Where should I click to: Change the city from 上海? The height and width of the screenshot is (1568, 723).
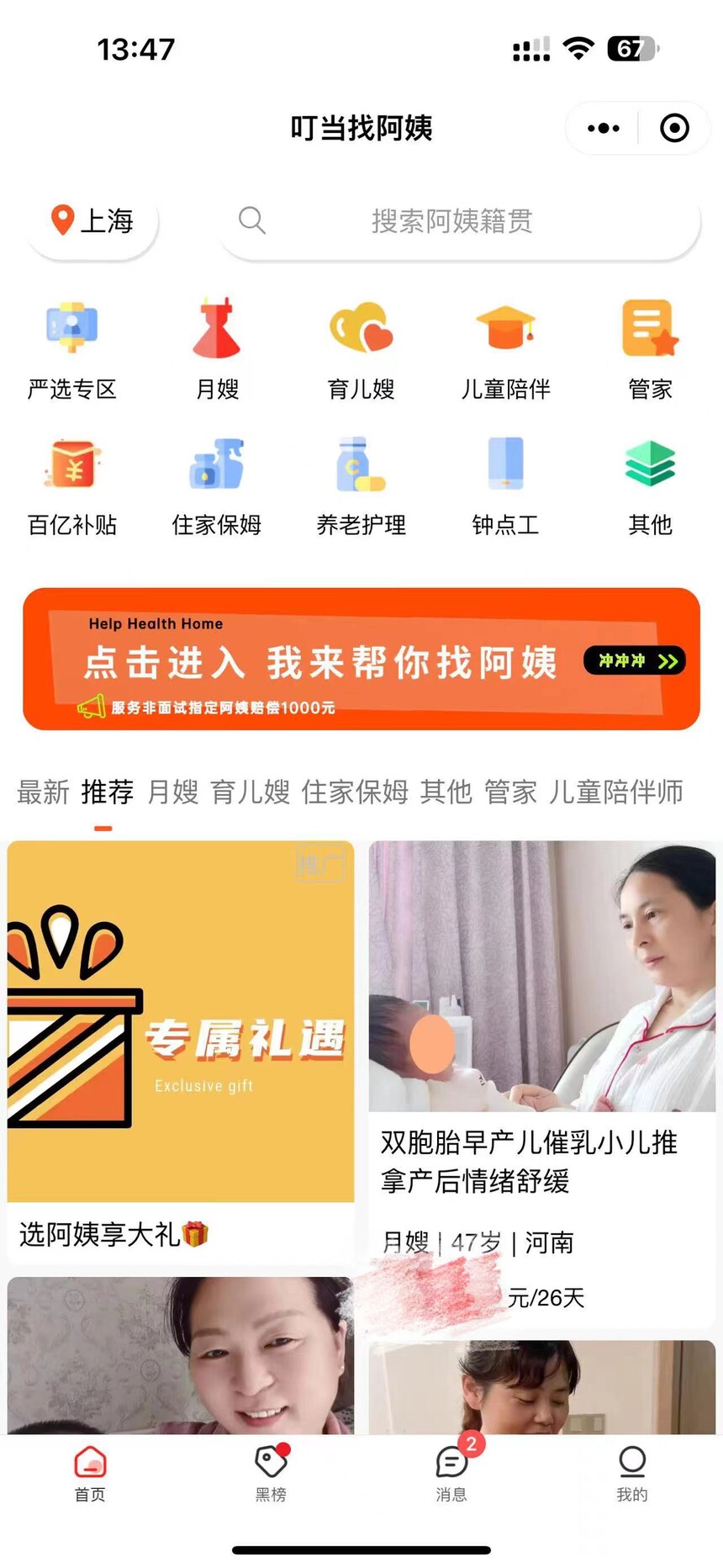point(92,221)
